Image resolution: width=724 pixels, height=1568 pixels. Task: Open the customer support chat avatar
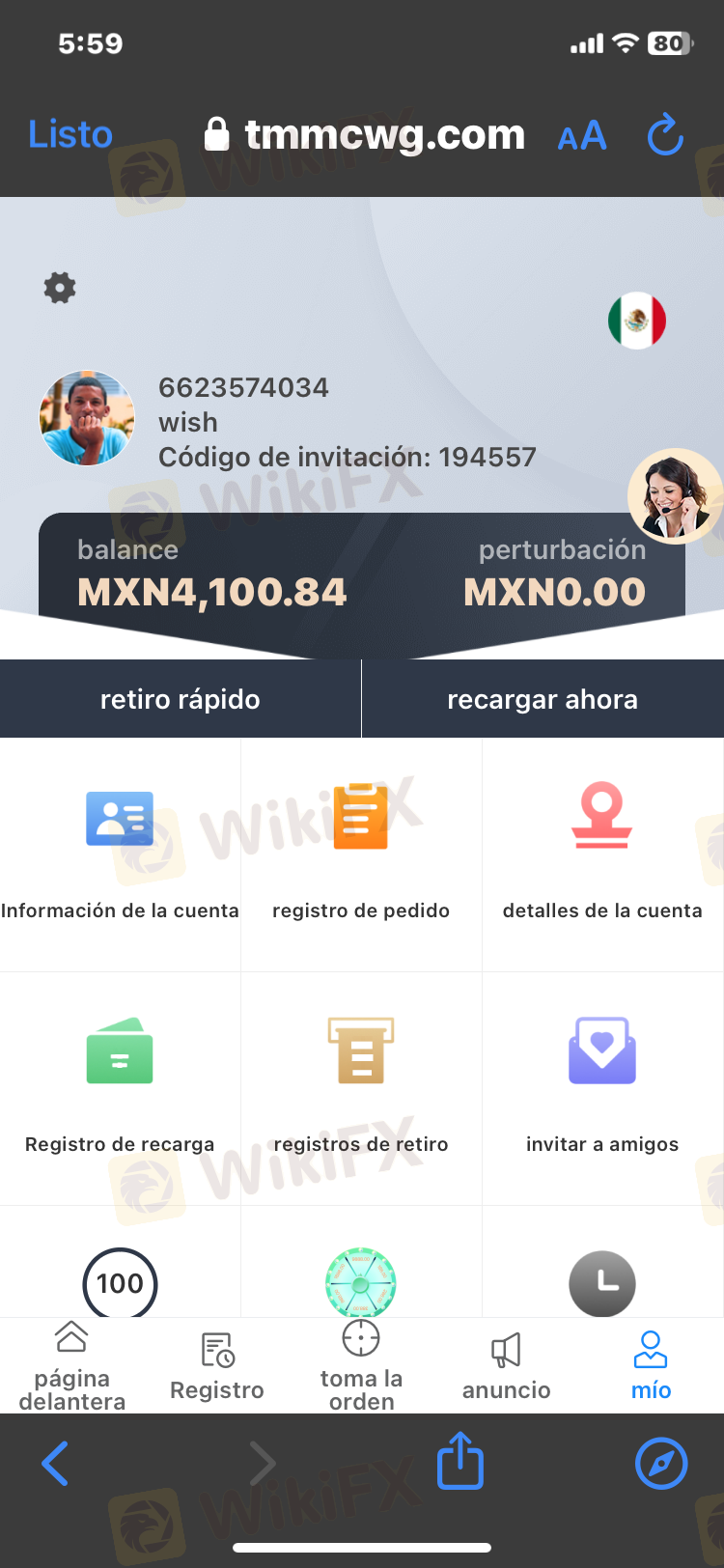pos(674,496)
